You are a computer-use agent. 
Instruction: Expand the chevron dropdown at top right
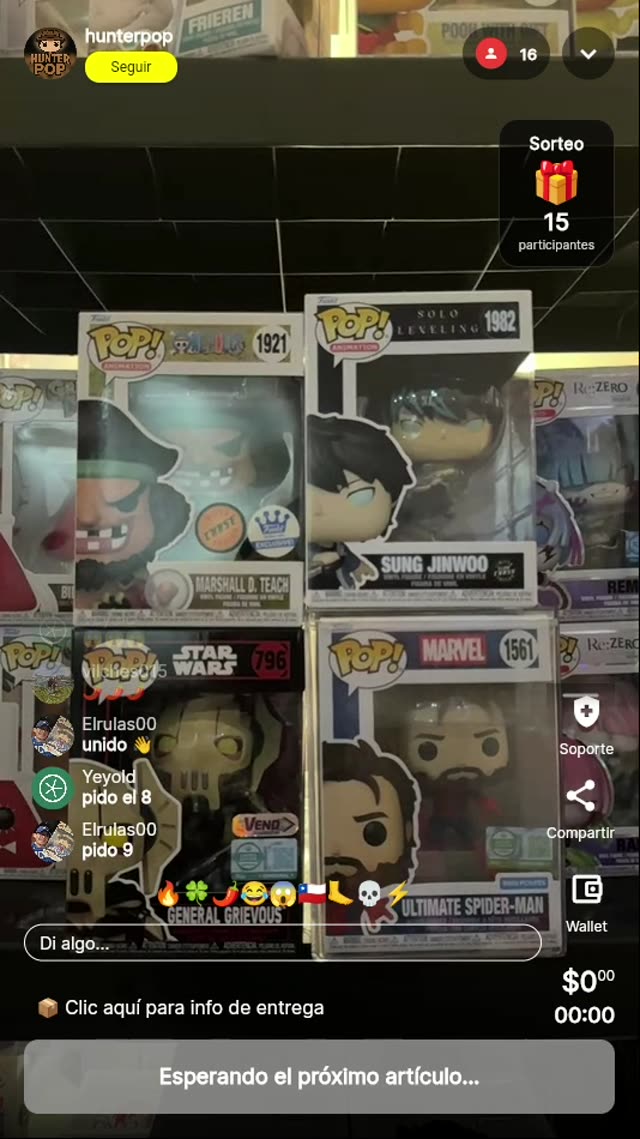click(x=588, y=54)
